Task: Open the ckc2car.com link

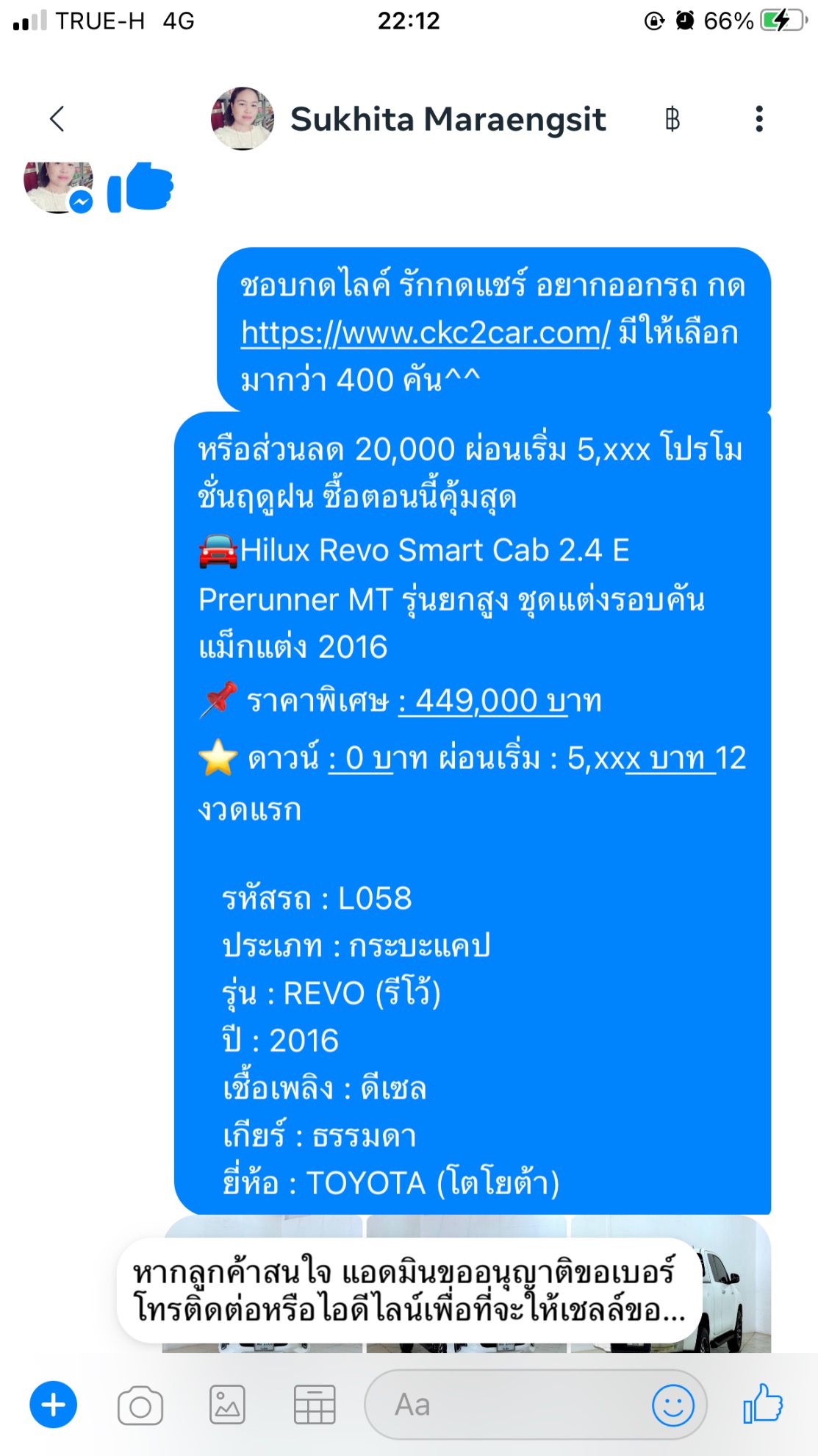Action: tap(426, 333)
